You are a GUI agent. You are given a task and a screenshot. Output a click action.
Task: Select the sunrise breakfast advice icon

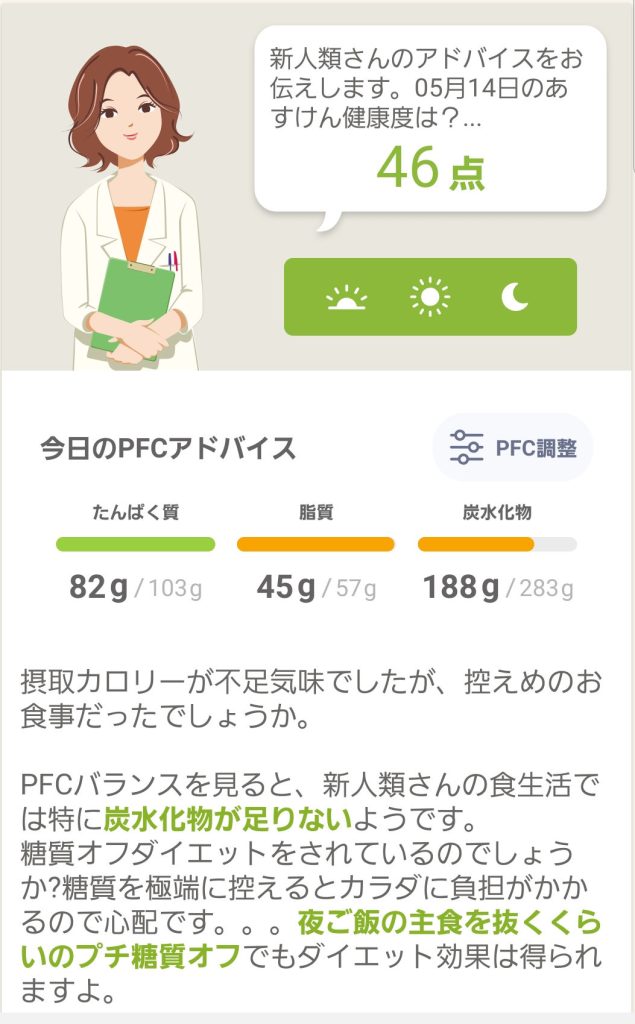[346, 297]
